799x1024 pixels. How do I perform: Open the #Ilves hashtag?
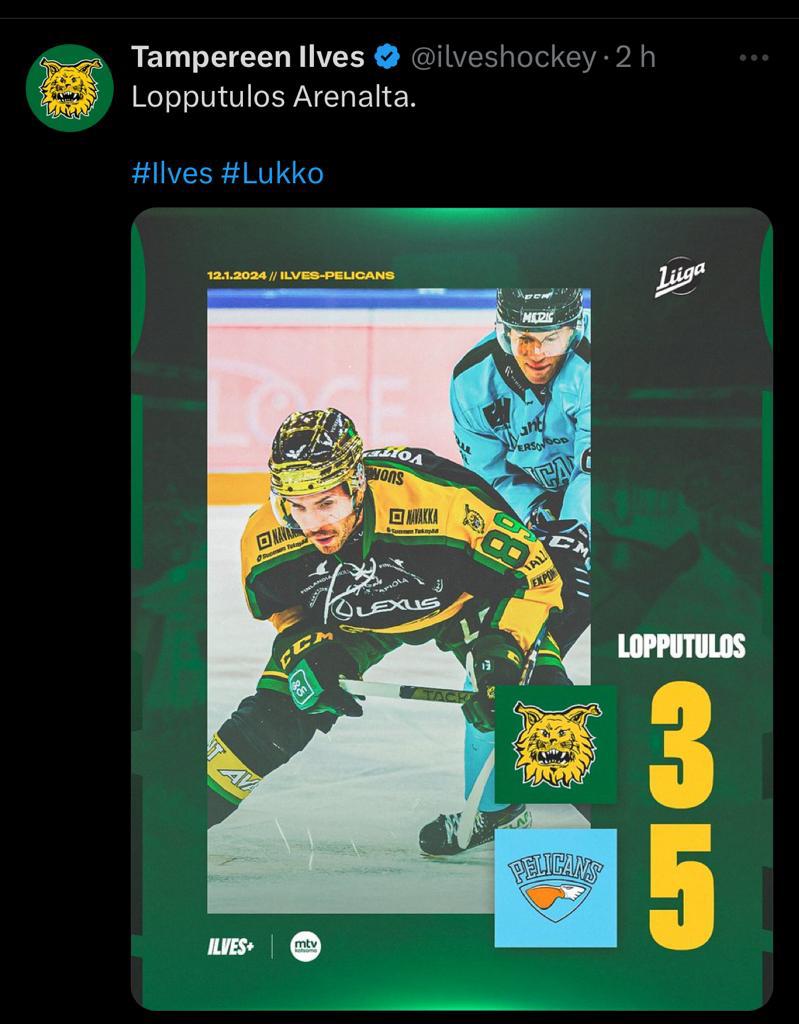[x=172, y=173]
